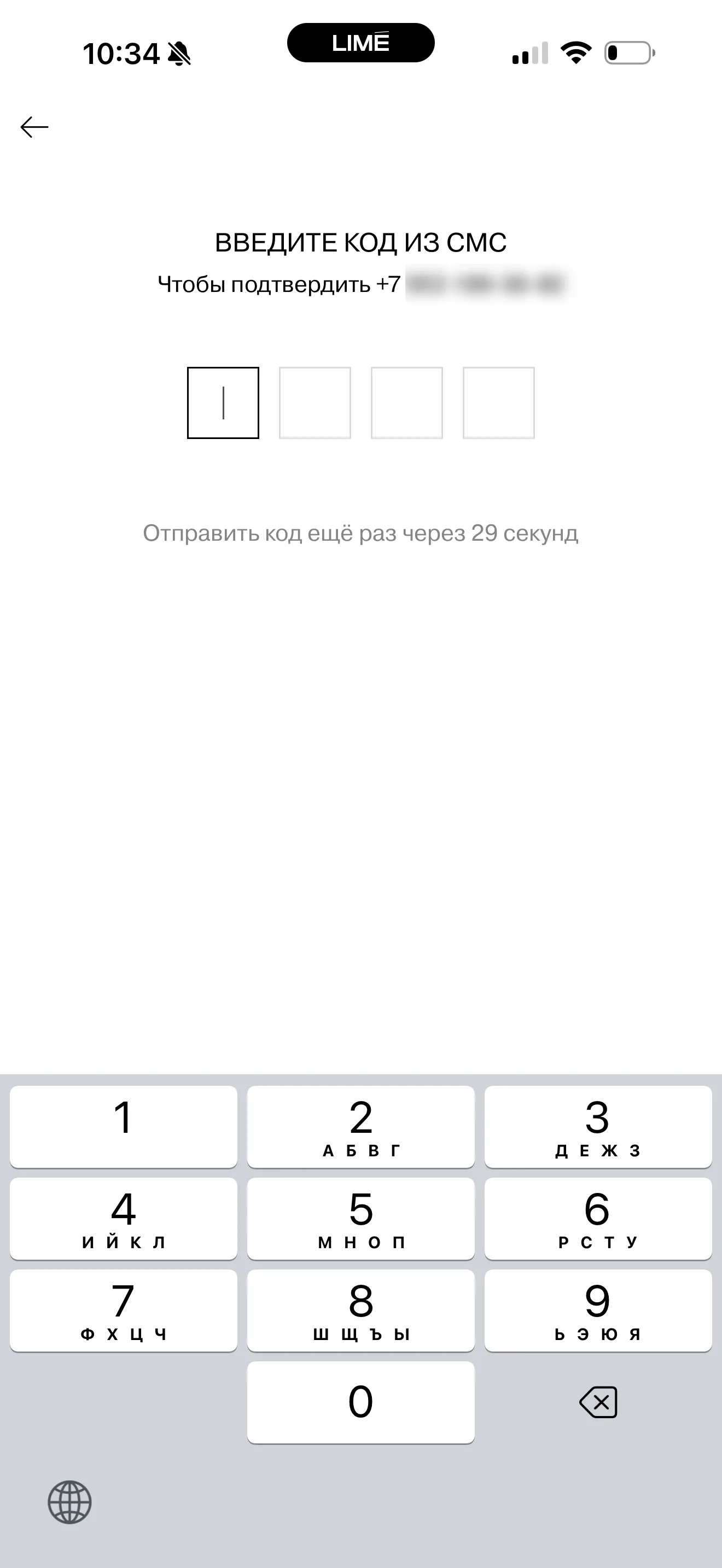722x1568 pixels.
Task: Type digit 1 on the keypad
Action: coord(124,1127)
